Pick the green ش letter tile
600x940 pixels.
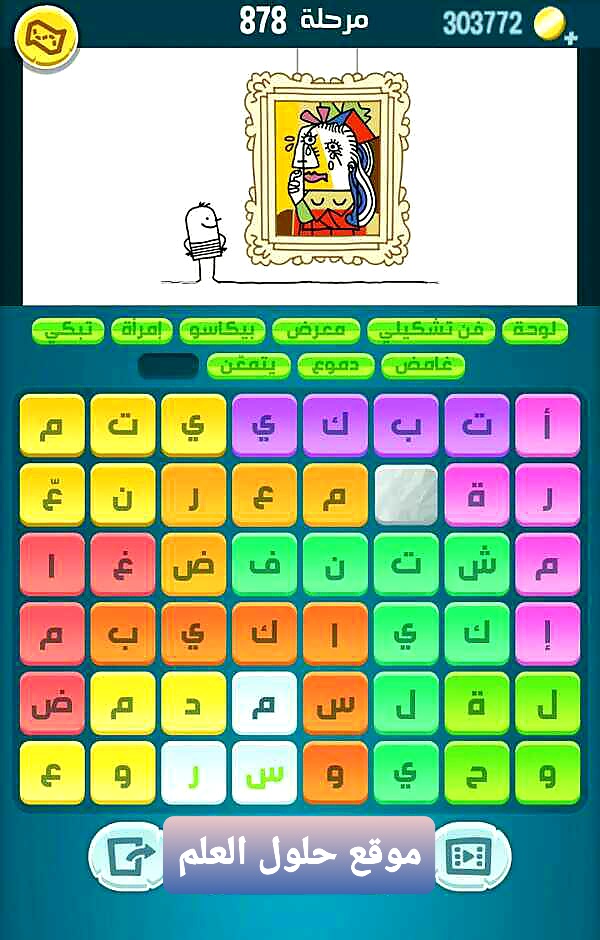tap(476, 564)
